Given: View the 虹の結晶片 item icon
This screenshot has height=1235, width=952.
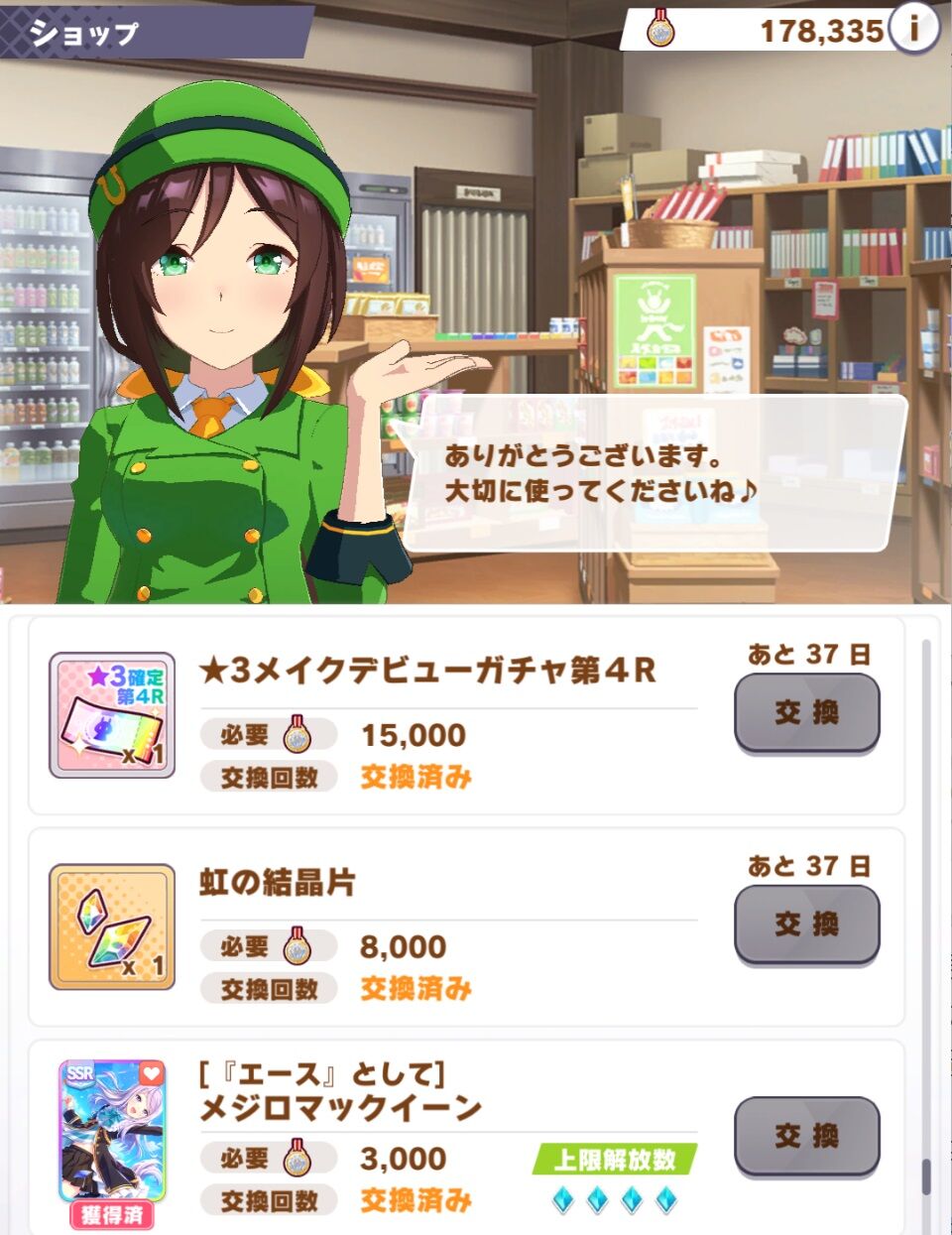Looking at the screenshot, I should click(x=112, y=927).
